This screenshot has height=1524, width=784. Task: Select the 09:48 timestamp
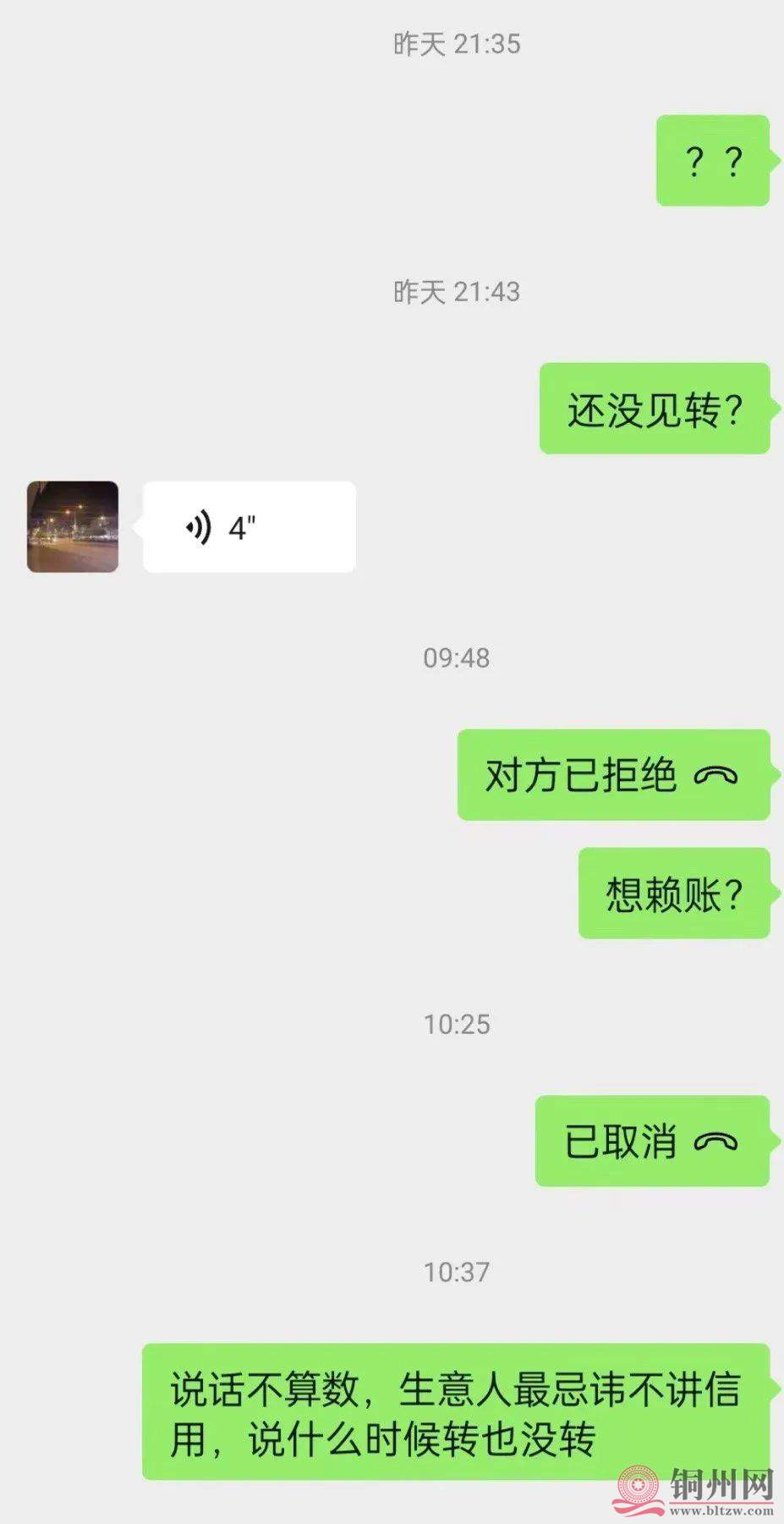coord(457,656)
